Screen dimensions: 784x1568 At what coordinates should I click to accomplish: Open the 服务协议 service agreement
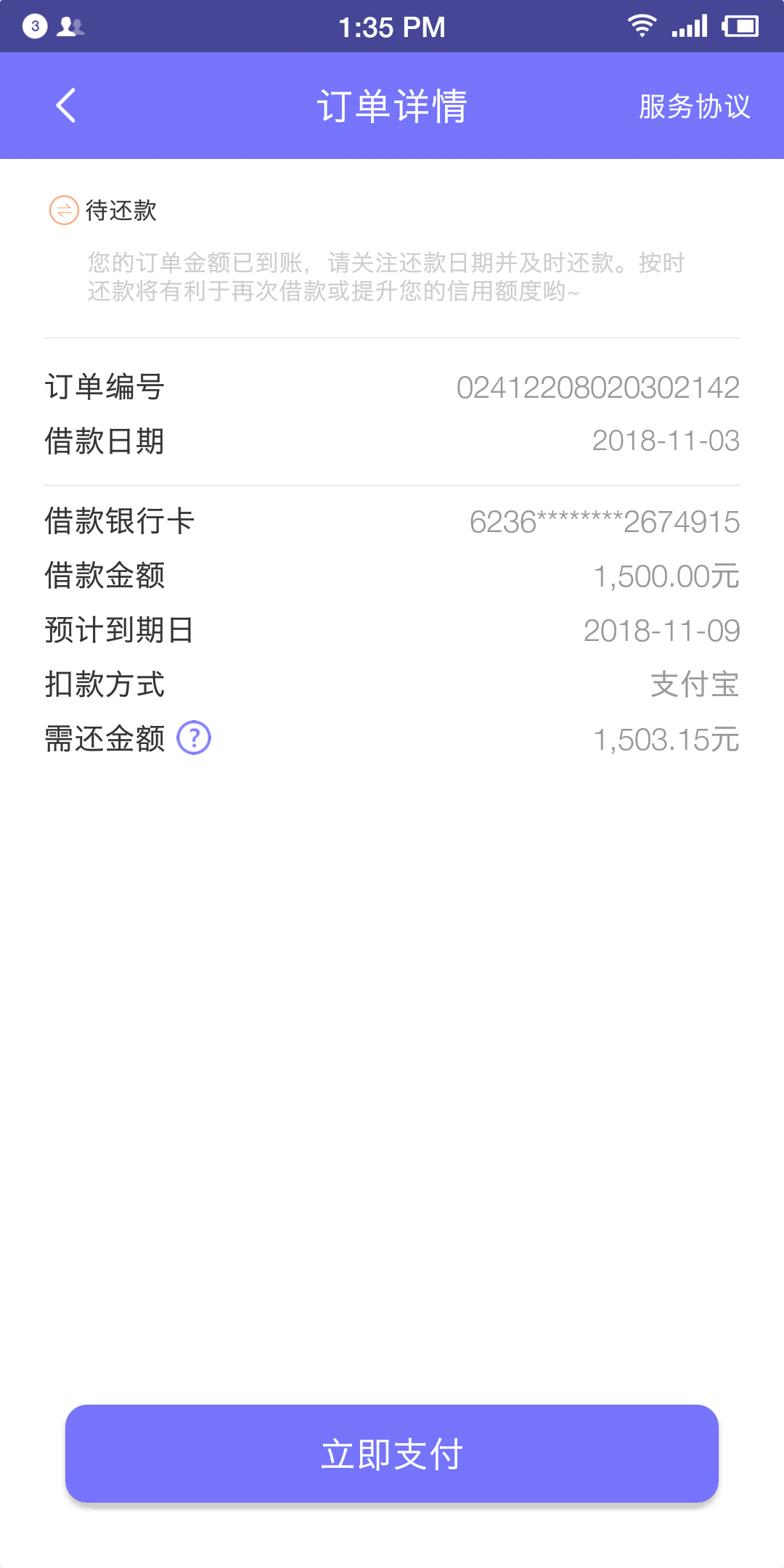[x=695, y=106]
